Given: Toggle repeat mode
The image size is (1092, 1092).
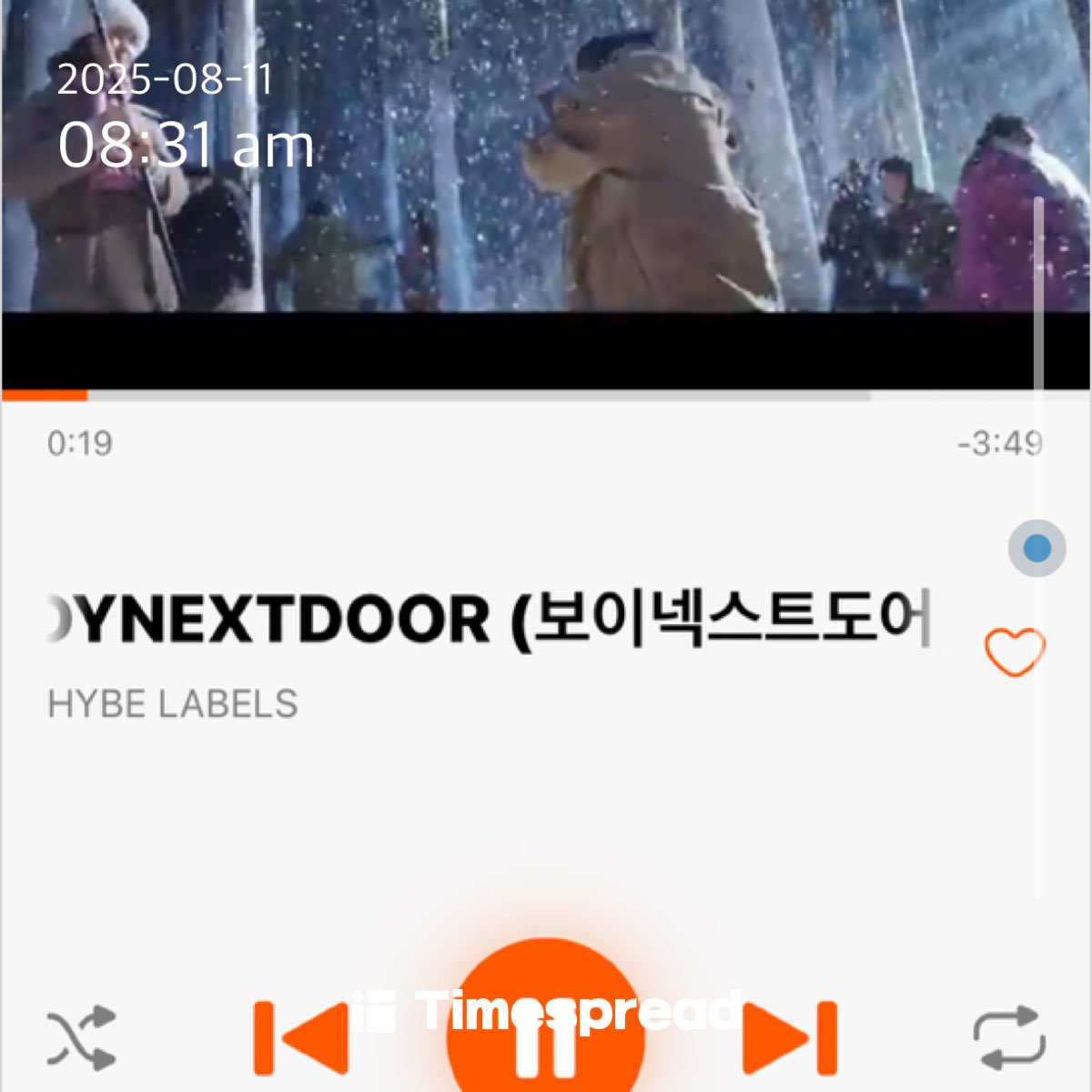Looking at the screenshot, I should (1008, 1037).
